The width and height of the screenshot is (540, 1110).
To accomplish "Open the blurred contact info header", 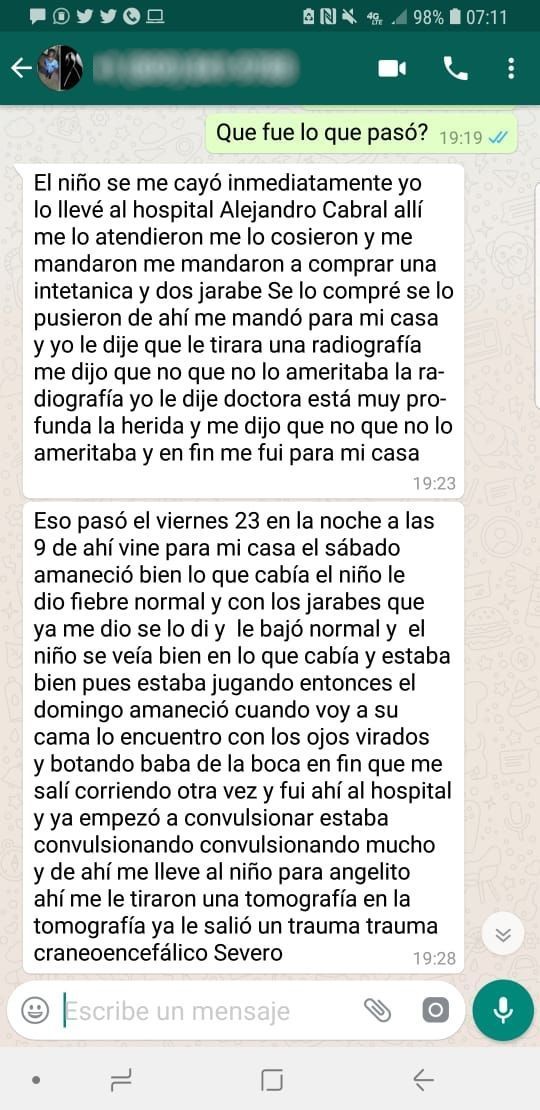I will pyautogui.click(x=197, y=68).
